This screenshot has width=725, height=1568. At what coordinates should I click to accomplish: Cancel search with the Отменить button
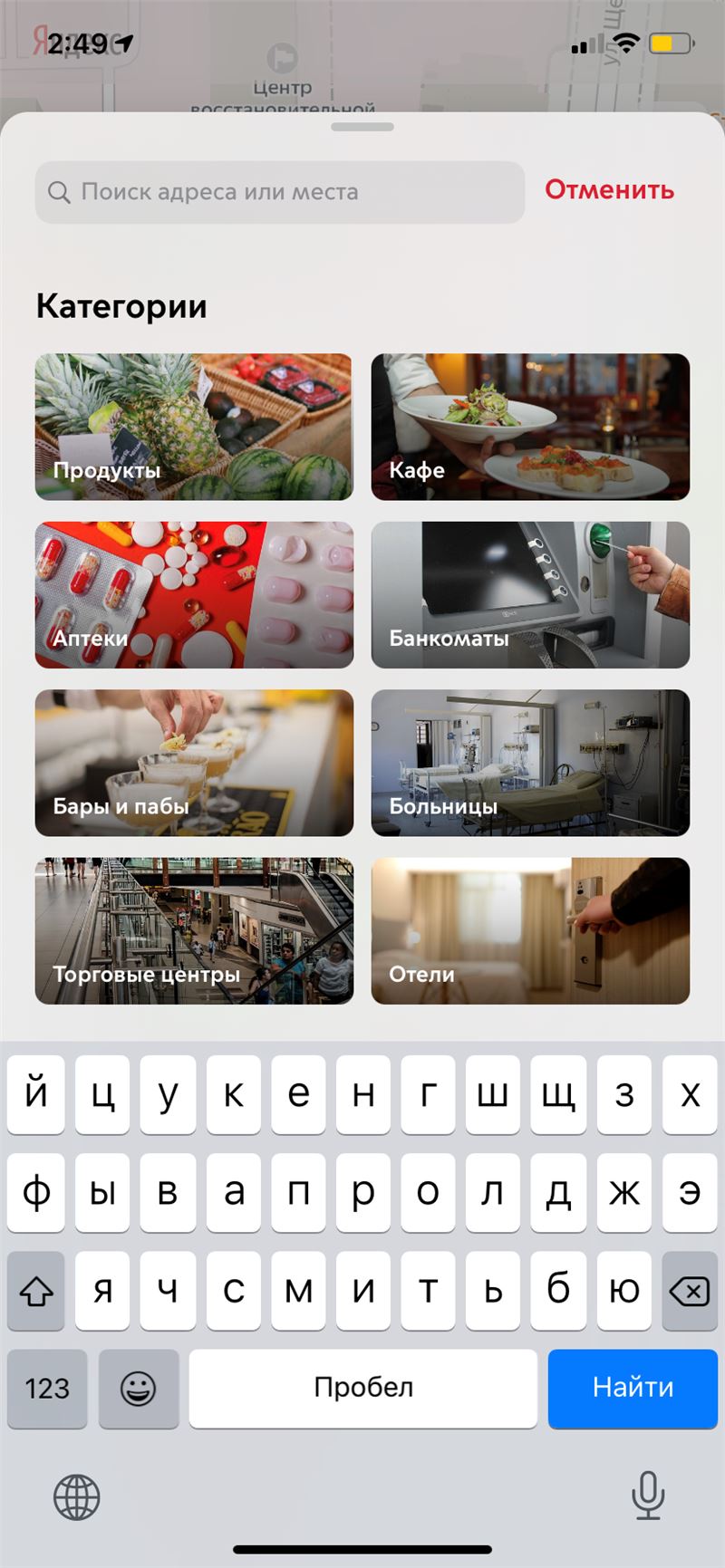pos(609,190)
